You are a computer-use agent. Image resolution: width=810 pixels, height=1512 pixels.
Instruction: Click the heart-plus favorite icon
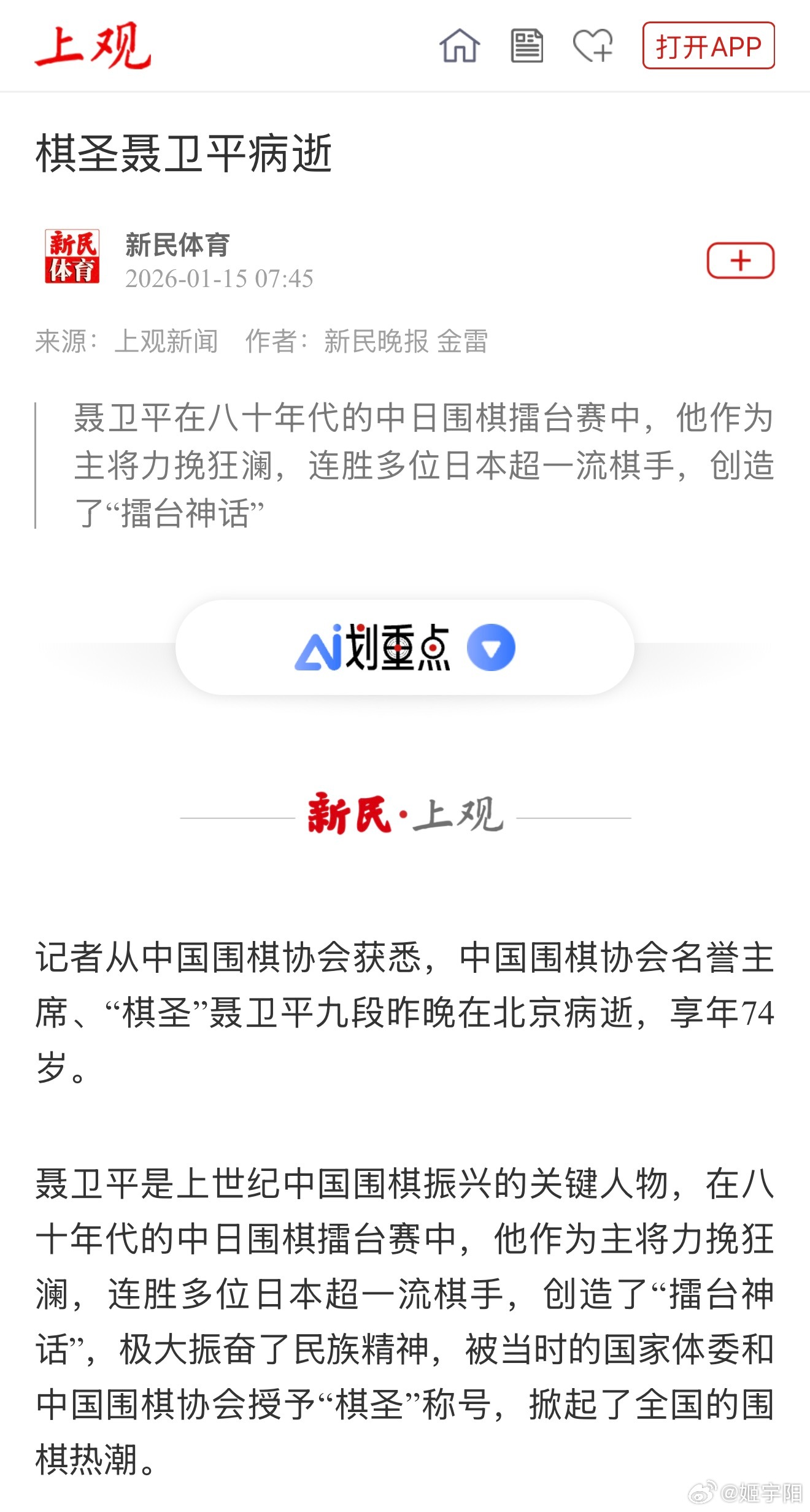[x=592, y=46]
